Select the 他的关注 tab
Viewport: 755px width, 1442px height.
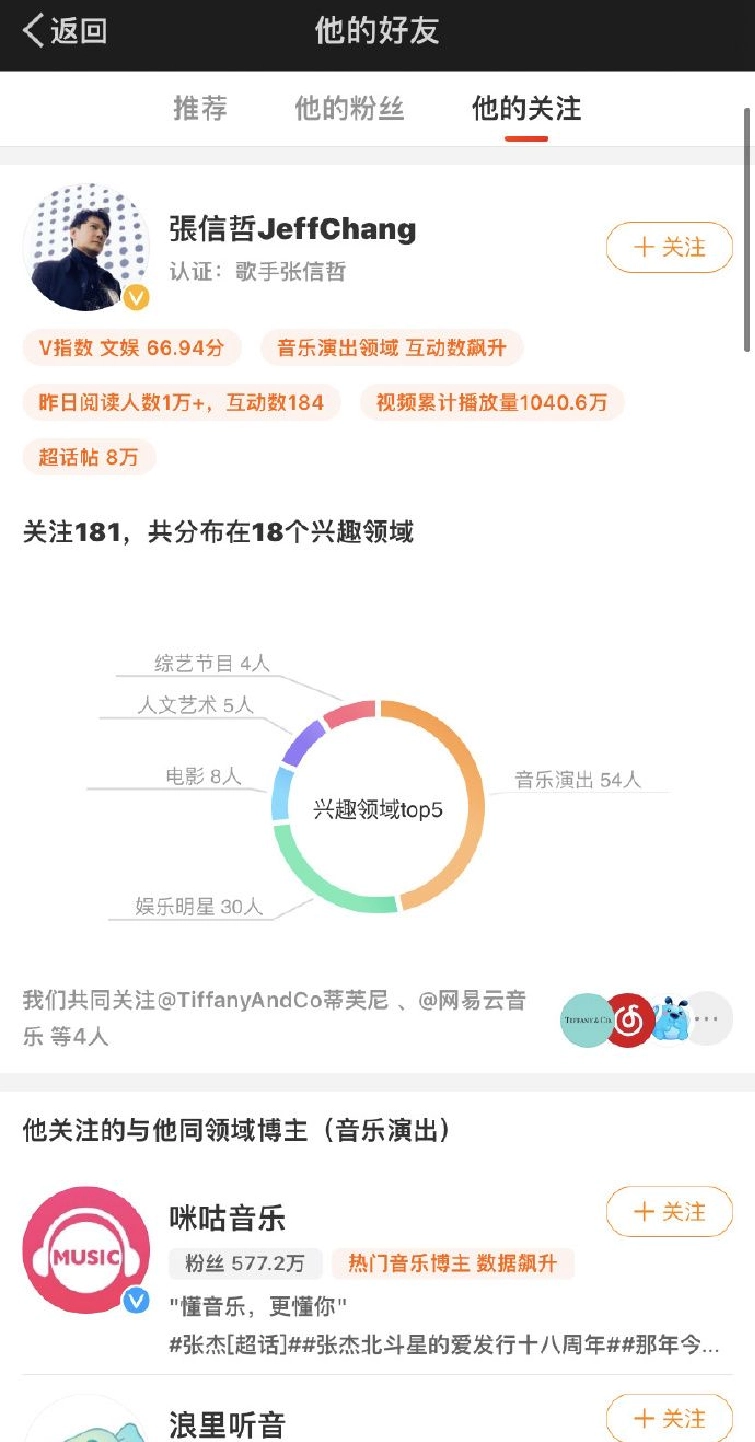pyautogui.click(x=526, y=108)
